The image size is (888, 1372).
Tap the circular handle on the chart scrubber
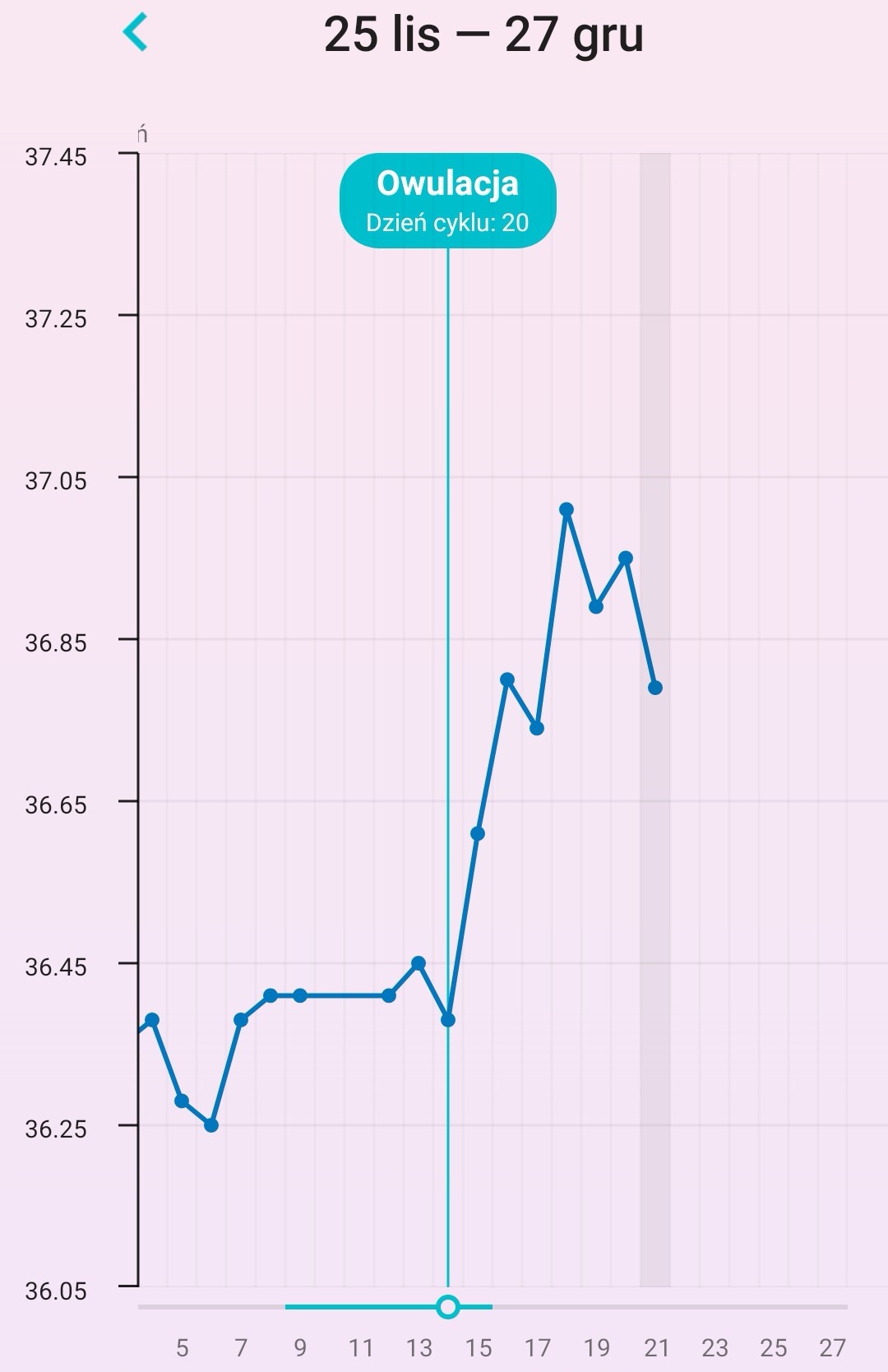[448, 1306]
